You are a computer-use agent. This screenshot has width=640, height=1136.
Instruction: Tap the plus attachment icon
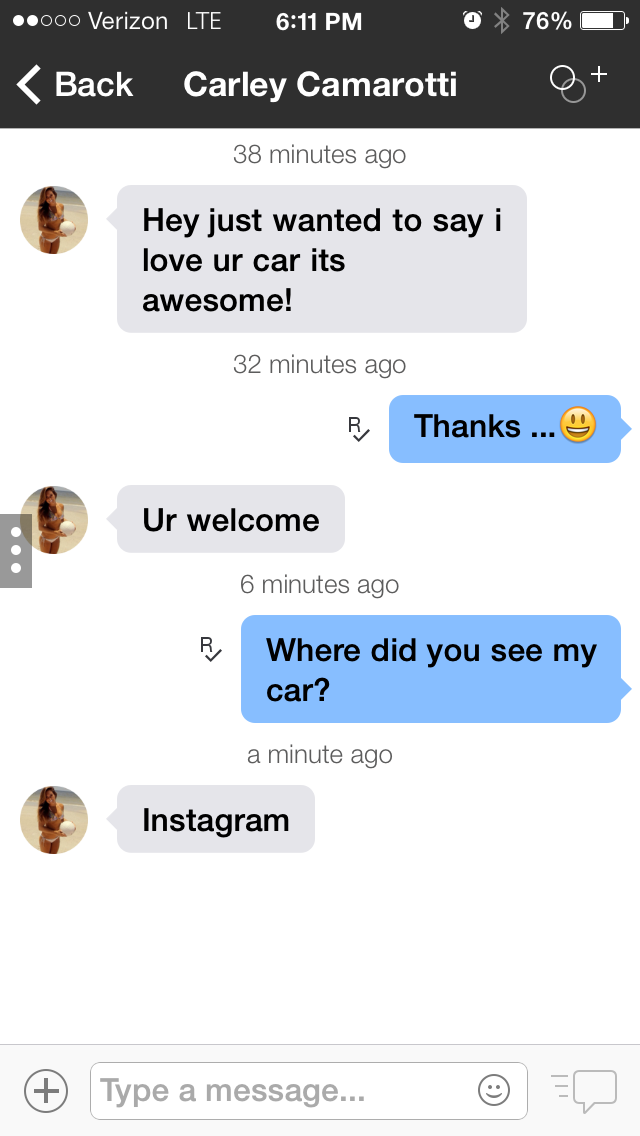coord(45,1090)
